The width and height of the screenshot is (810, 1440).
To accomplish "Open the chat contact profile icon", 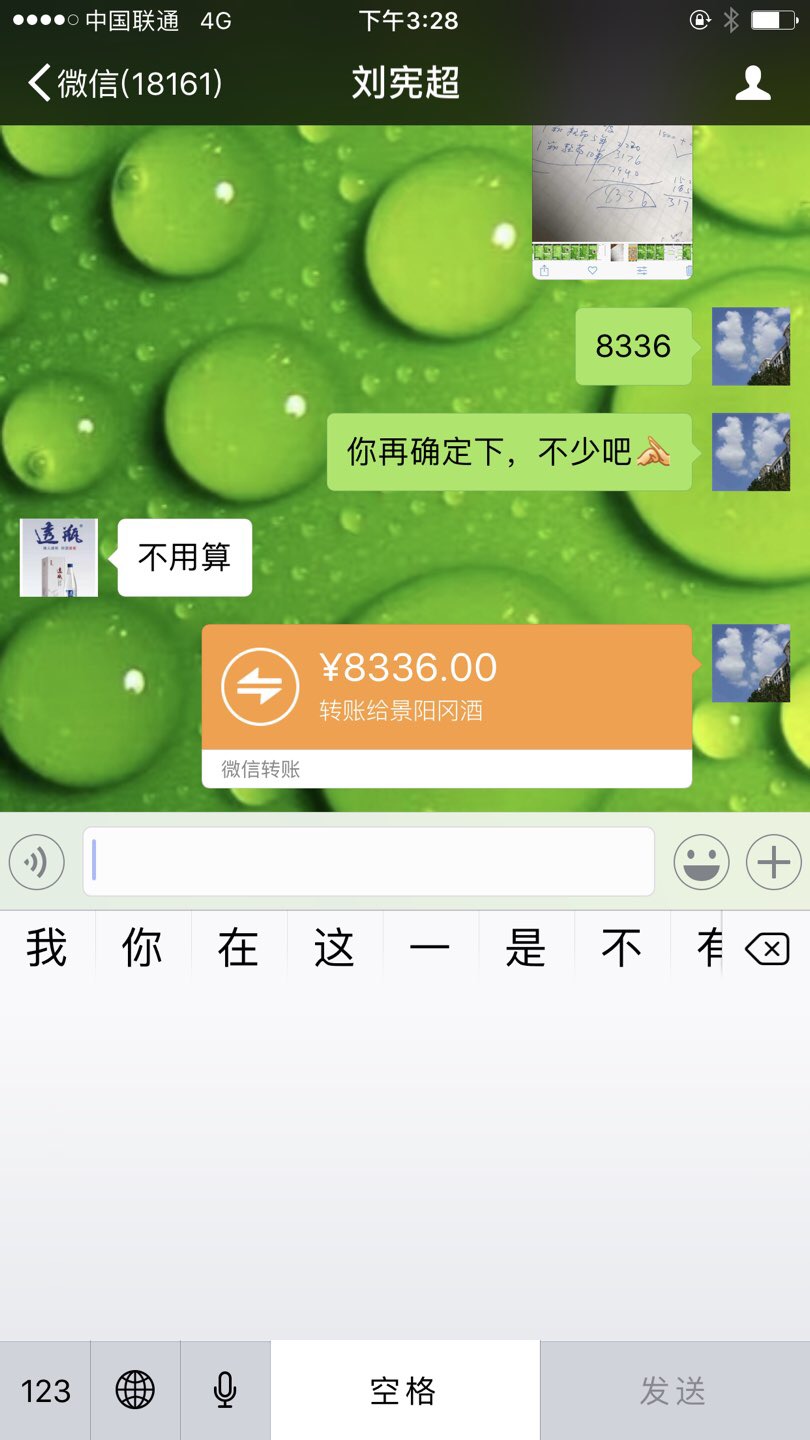I will (x=752, y=83).
